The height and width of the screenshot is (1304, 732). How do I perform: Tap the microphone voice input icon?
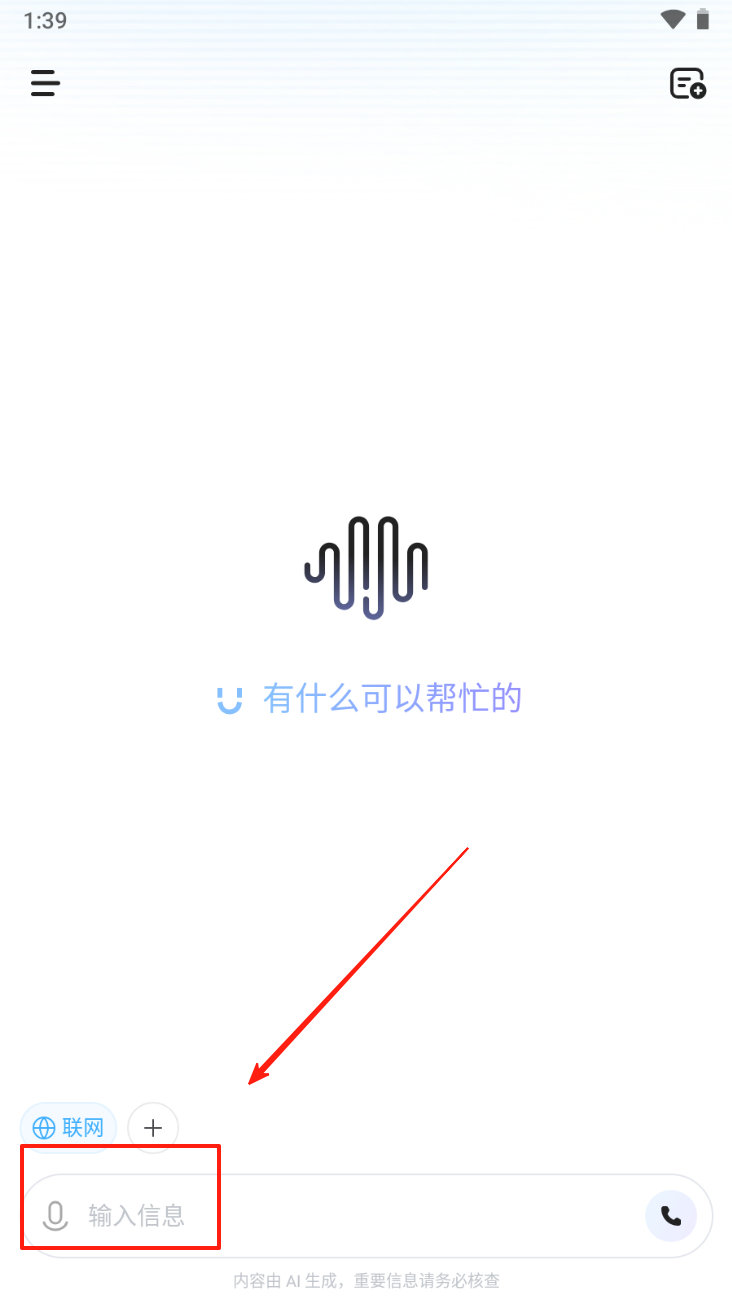(x=55, y=1216)
